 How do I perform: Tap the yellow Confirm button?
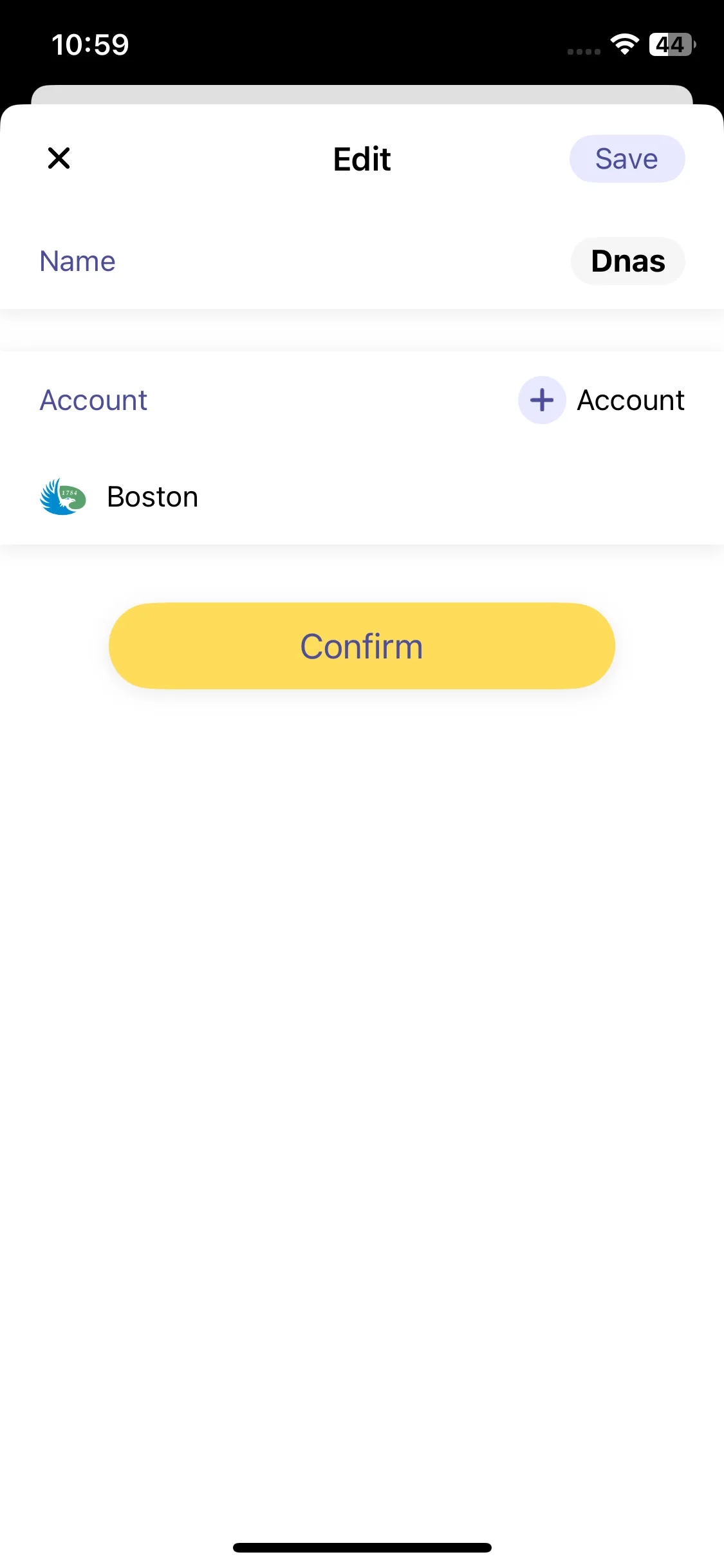(x=362, y=646)
